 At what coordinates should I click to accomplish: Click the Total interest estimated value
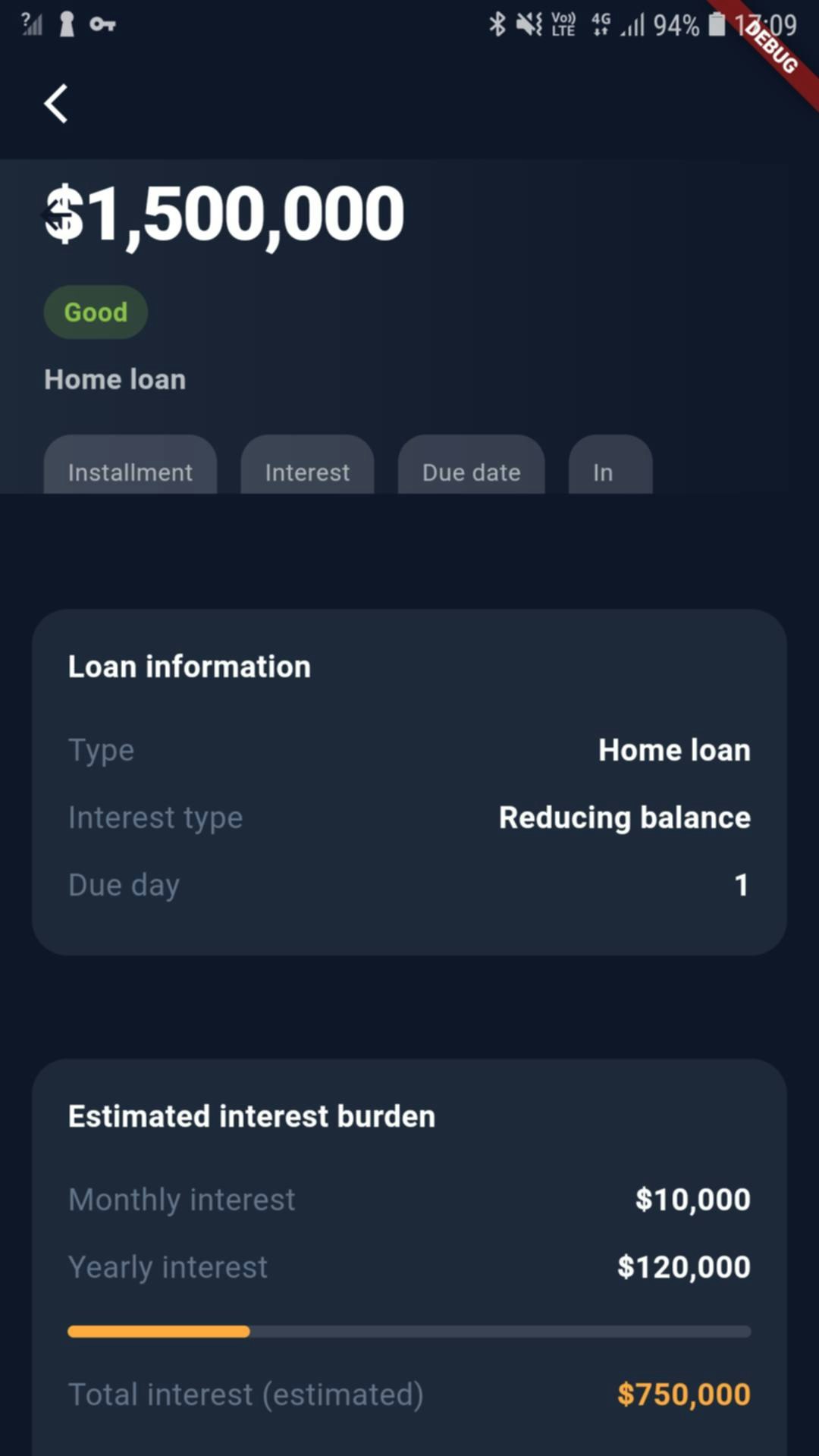click(682, 1394)
